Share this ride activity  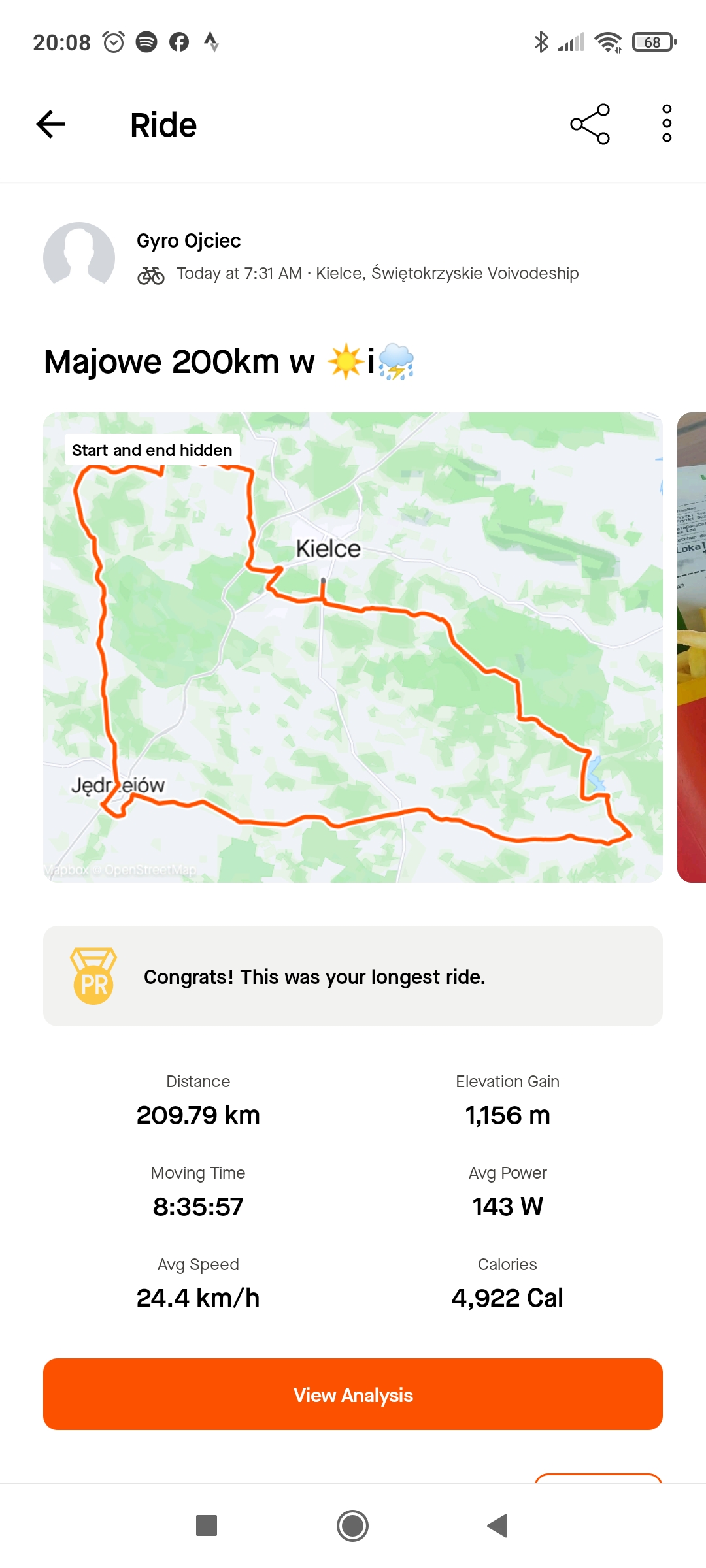[x=590, y=124]
